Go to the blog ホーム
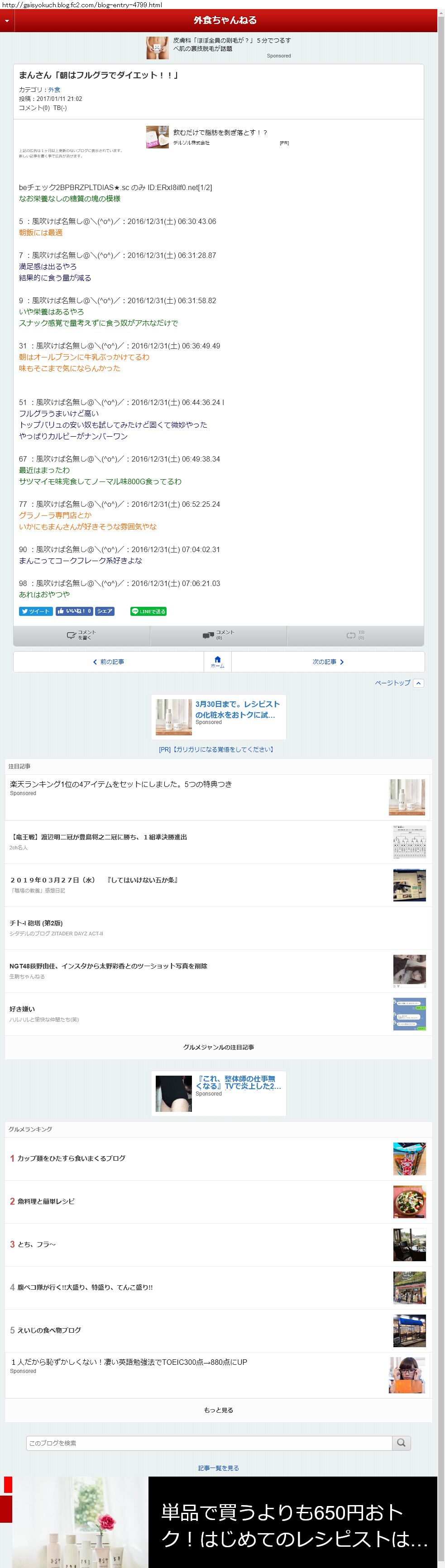This screenshot has height=1568, width=445. (x=217, y=662)
